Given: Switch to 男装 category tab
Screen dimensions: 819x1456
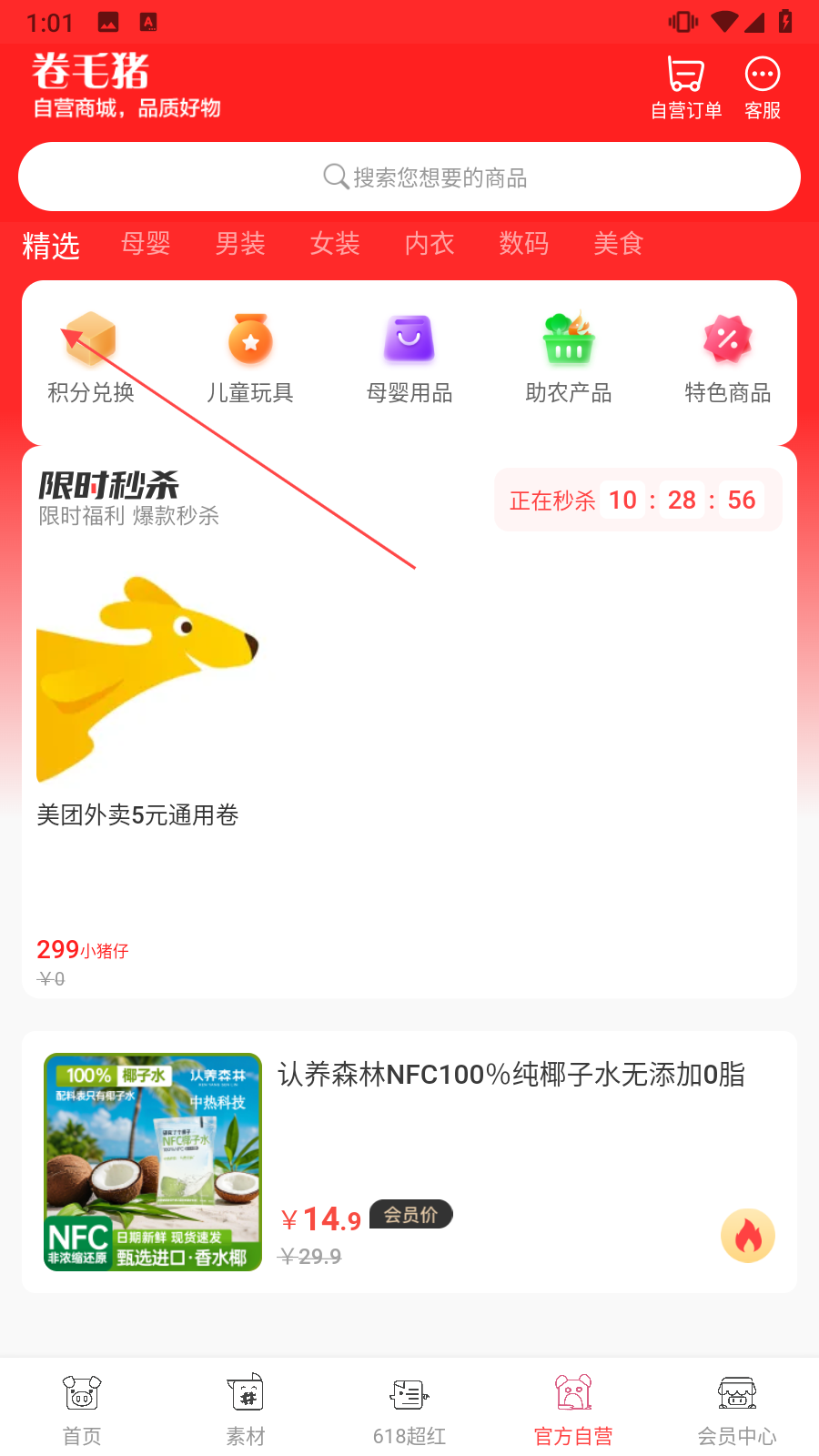Looking at the screenshot, I should pos(240,244).
